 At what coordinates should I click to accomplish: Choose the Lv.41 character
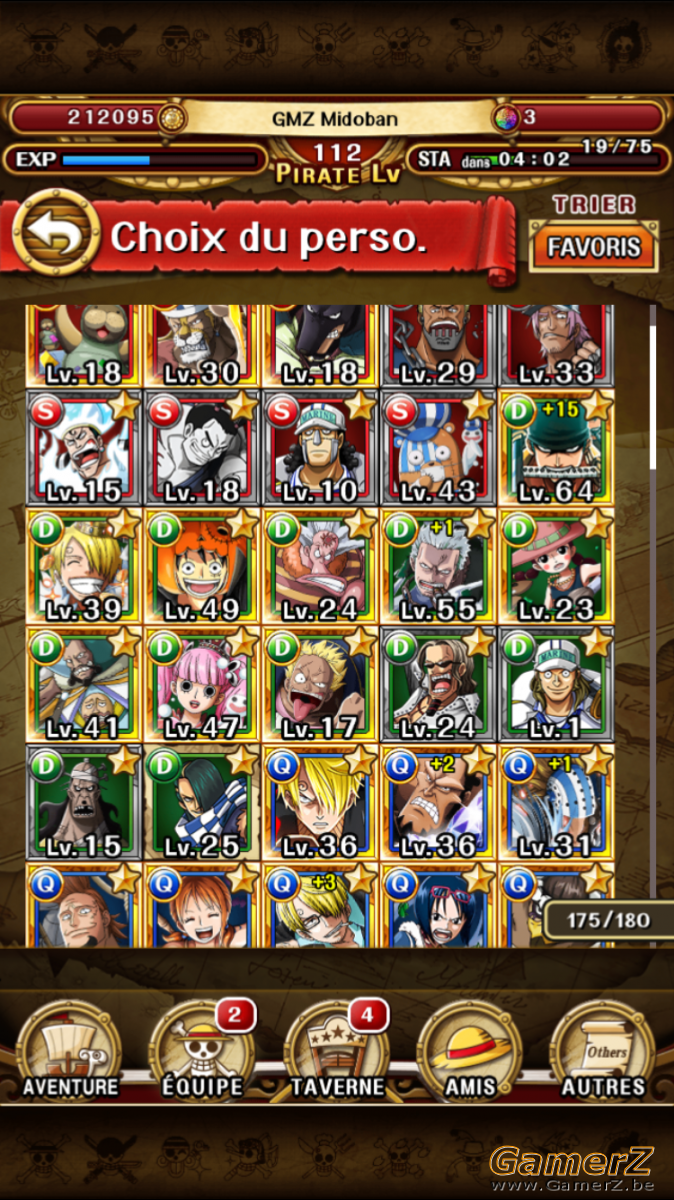point(84,684)
